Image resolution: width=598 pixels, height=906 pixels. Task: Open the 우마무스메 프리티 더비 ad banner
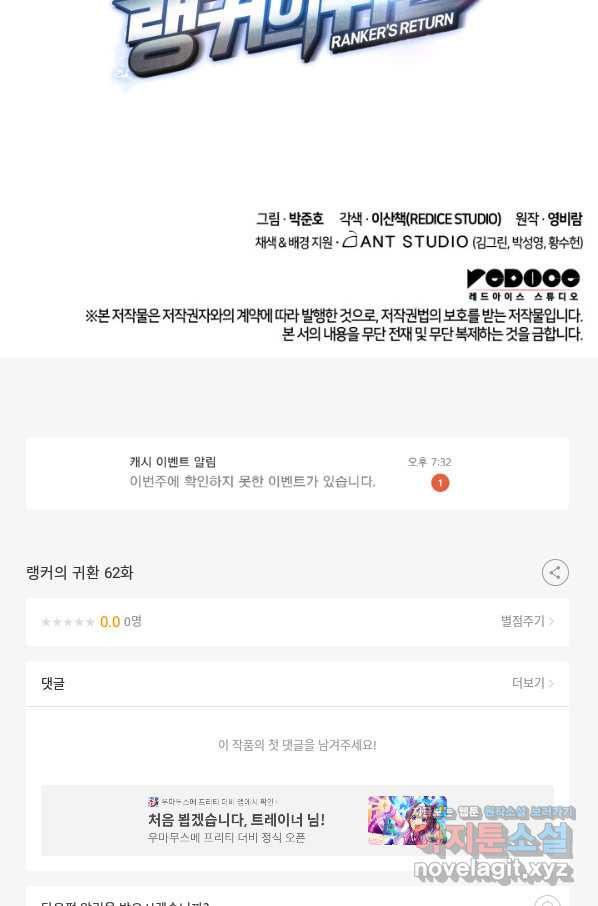pyautogui.click(x=298, y=820)
